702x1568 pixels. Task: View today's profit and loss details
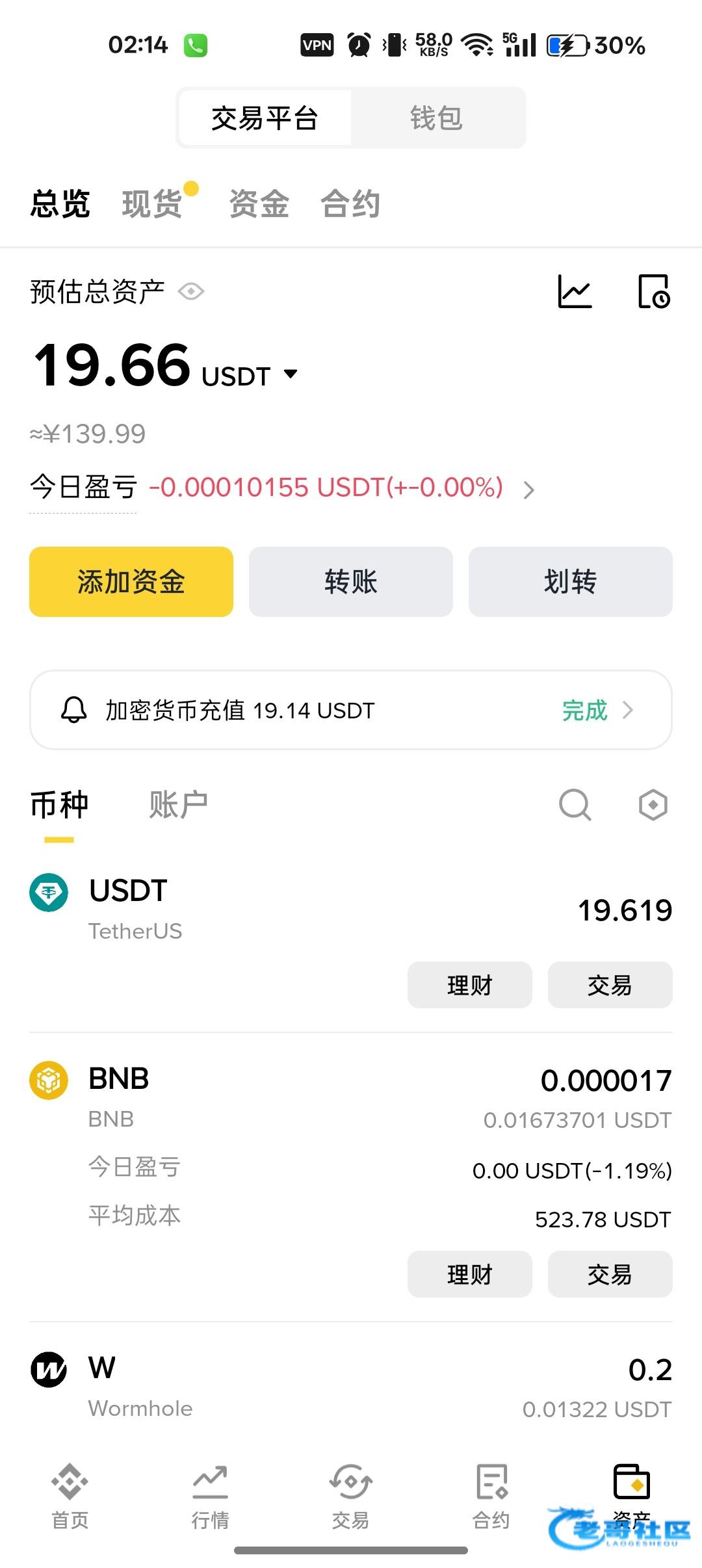(528, 490)
